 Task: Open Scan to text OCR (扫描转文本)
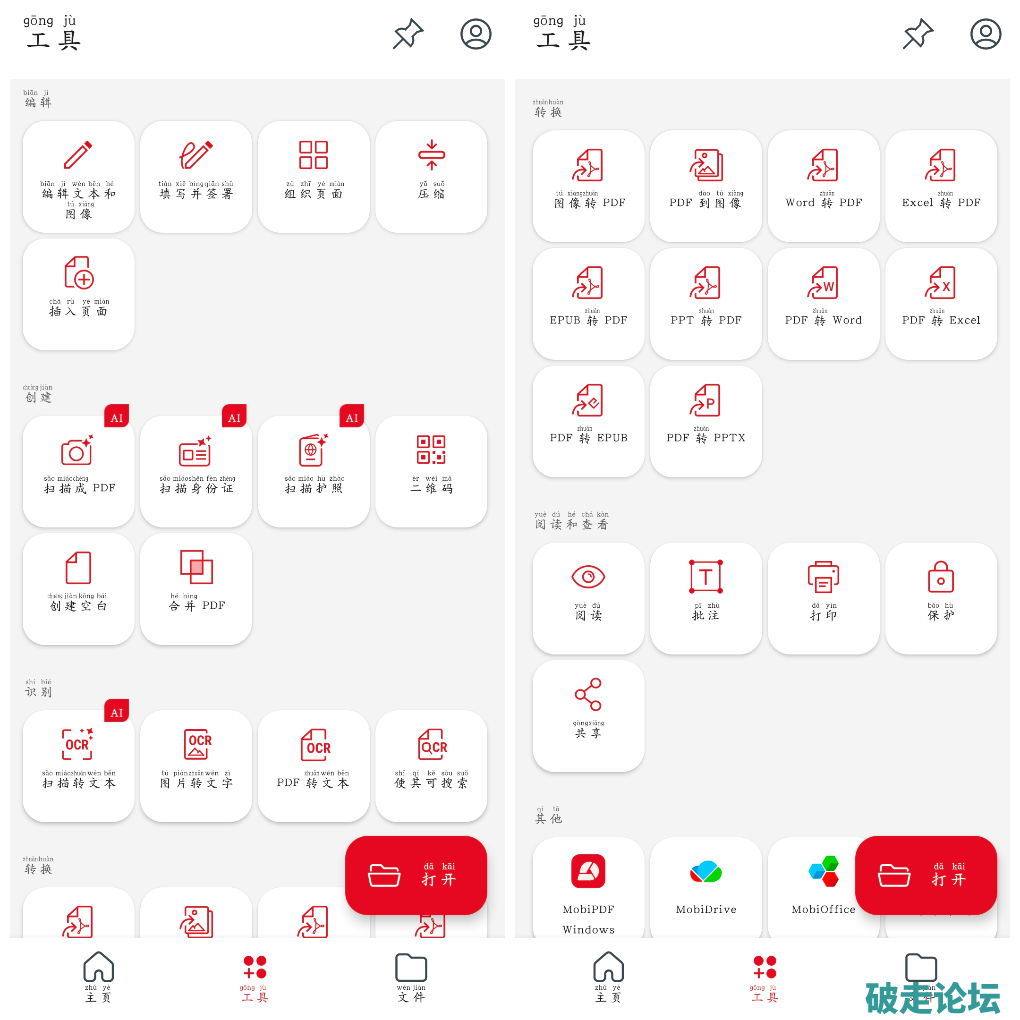[78, 765]
